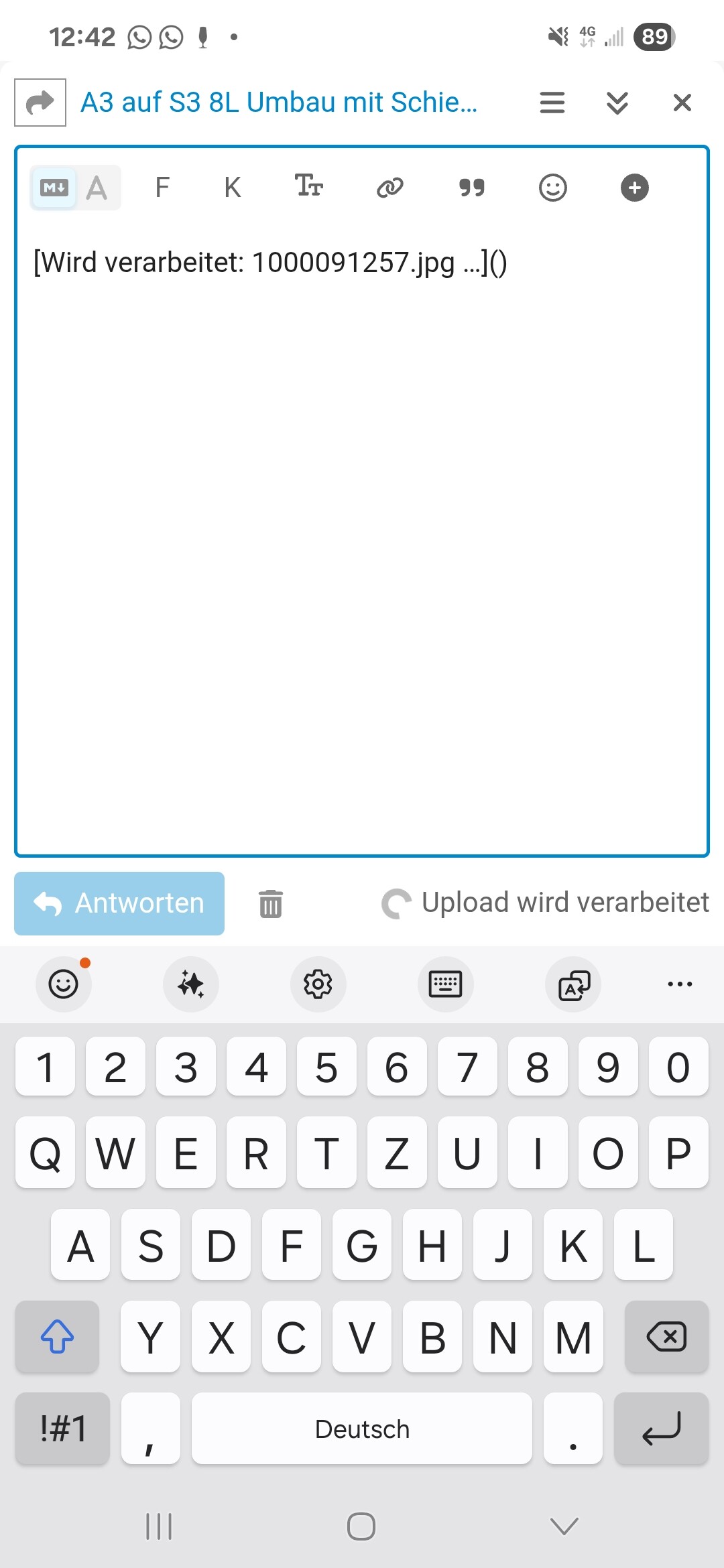Apply italic formatting with K

233,188
